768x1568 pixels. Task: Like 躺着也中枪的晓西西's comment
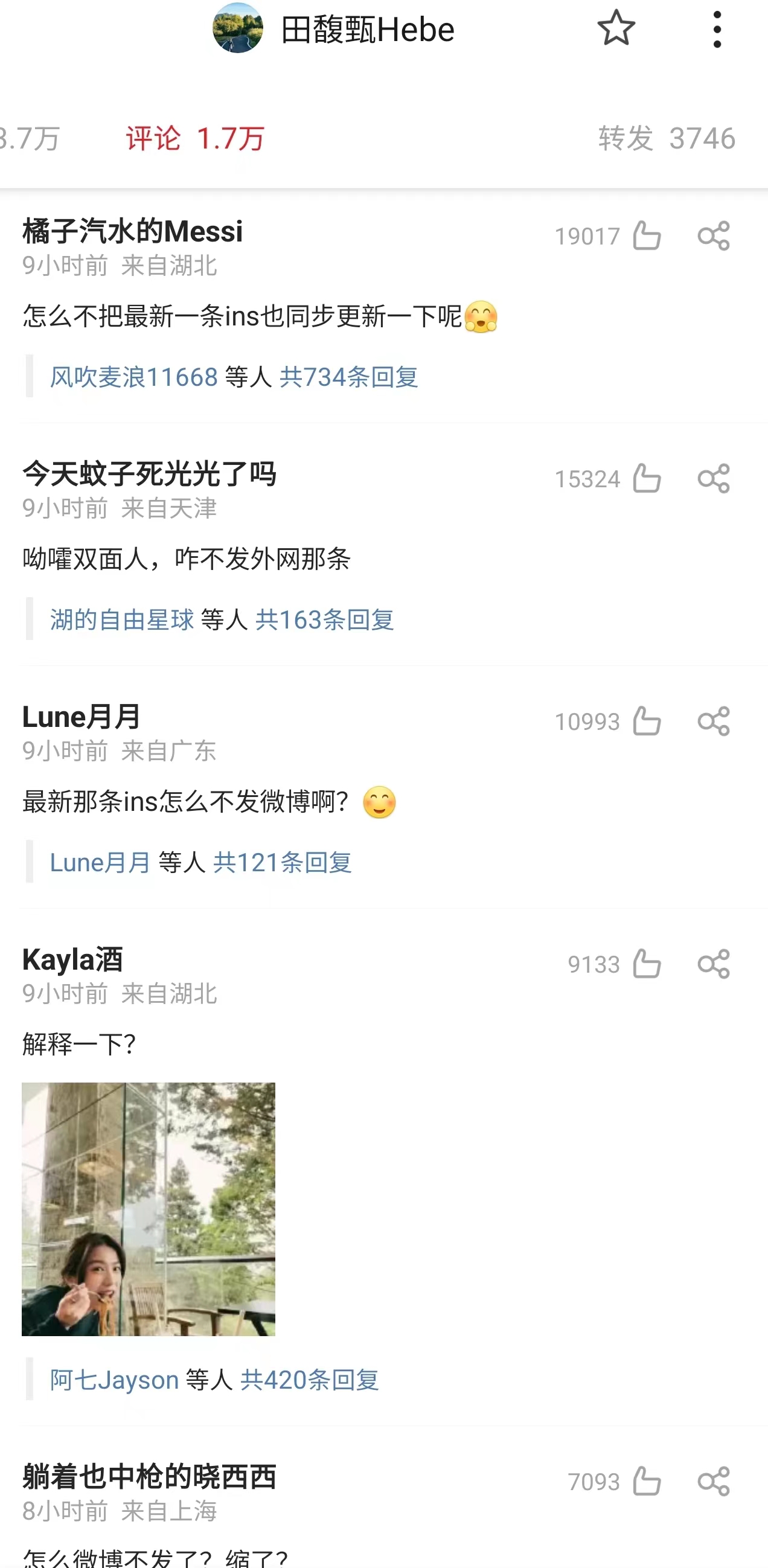pos(646,1481)
